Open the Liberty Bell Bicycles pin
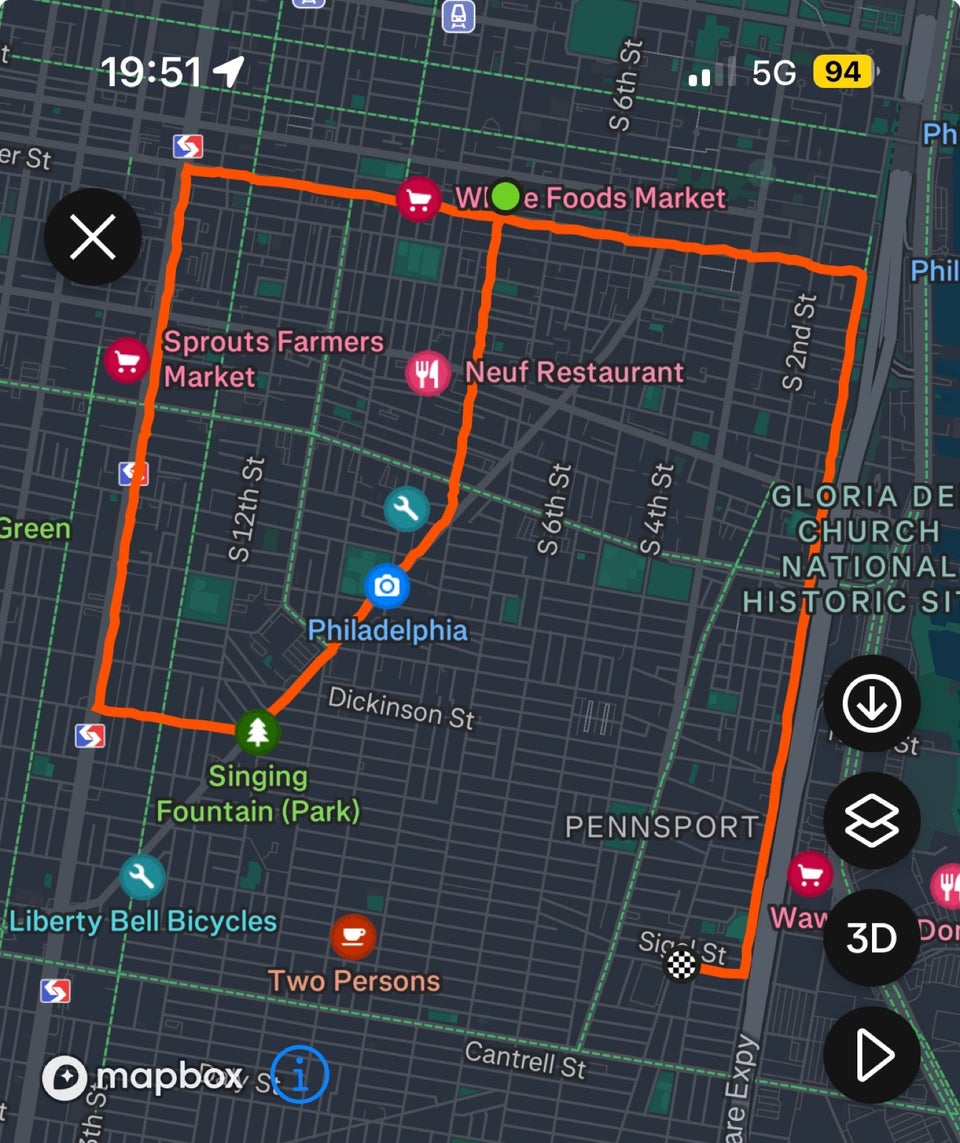This screenshot has height=1143, width=960. click(x=142, y=878)
